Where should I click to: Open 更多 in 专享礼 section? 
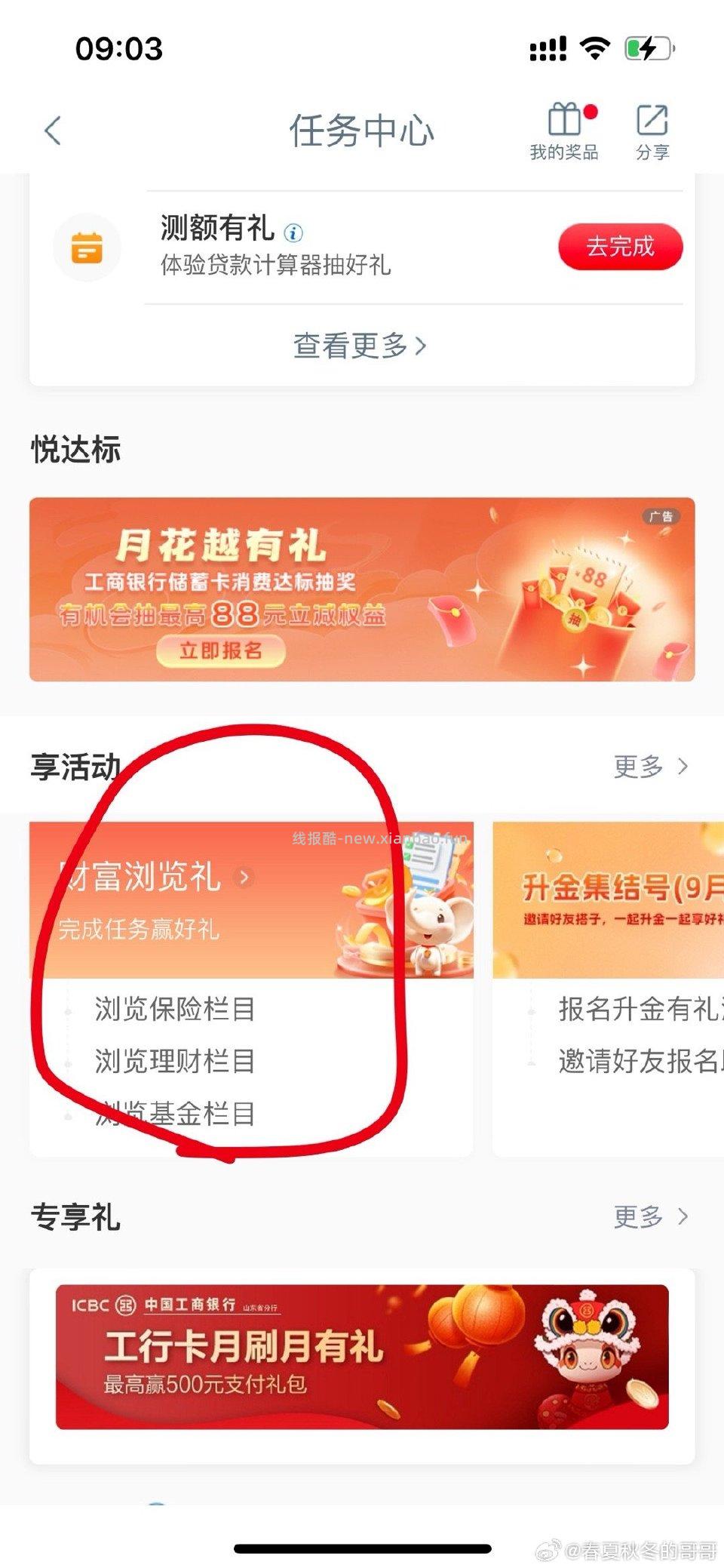650,1216
